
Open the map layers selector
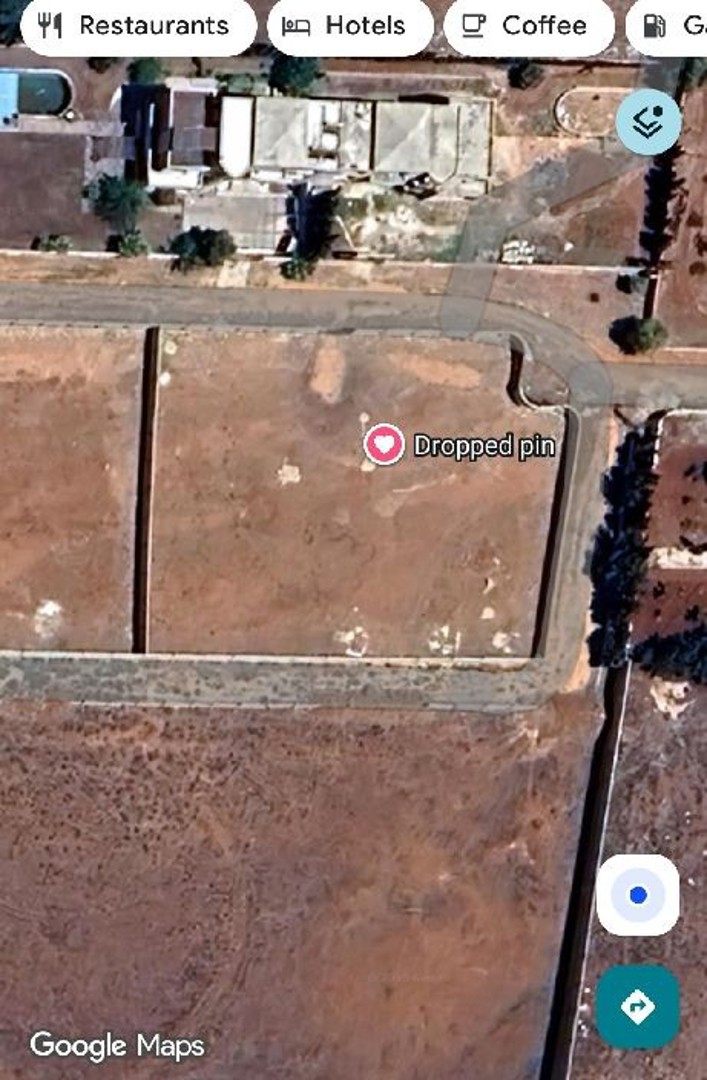point(648,122)
